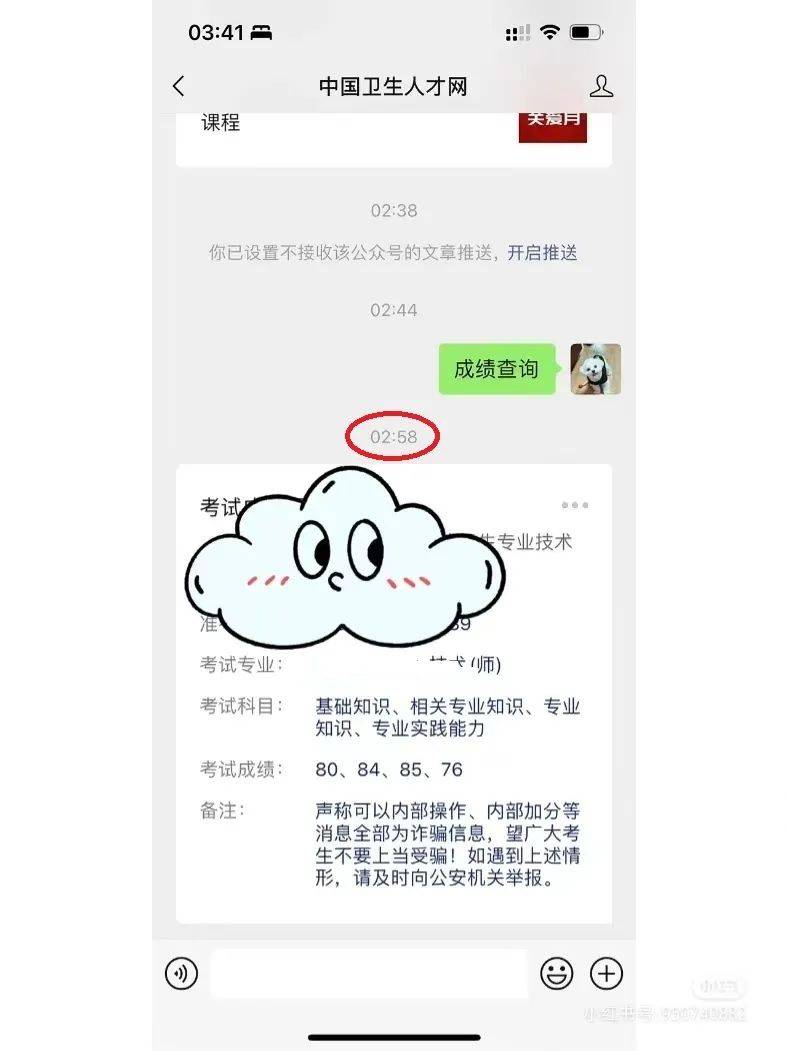
Task: Tap the 开启推送 link
Action: tap(542, 253)
